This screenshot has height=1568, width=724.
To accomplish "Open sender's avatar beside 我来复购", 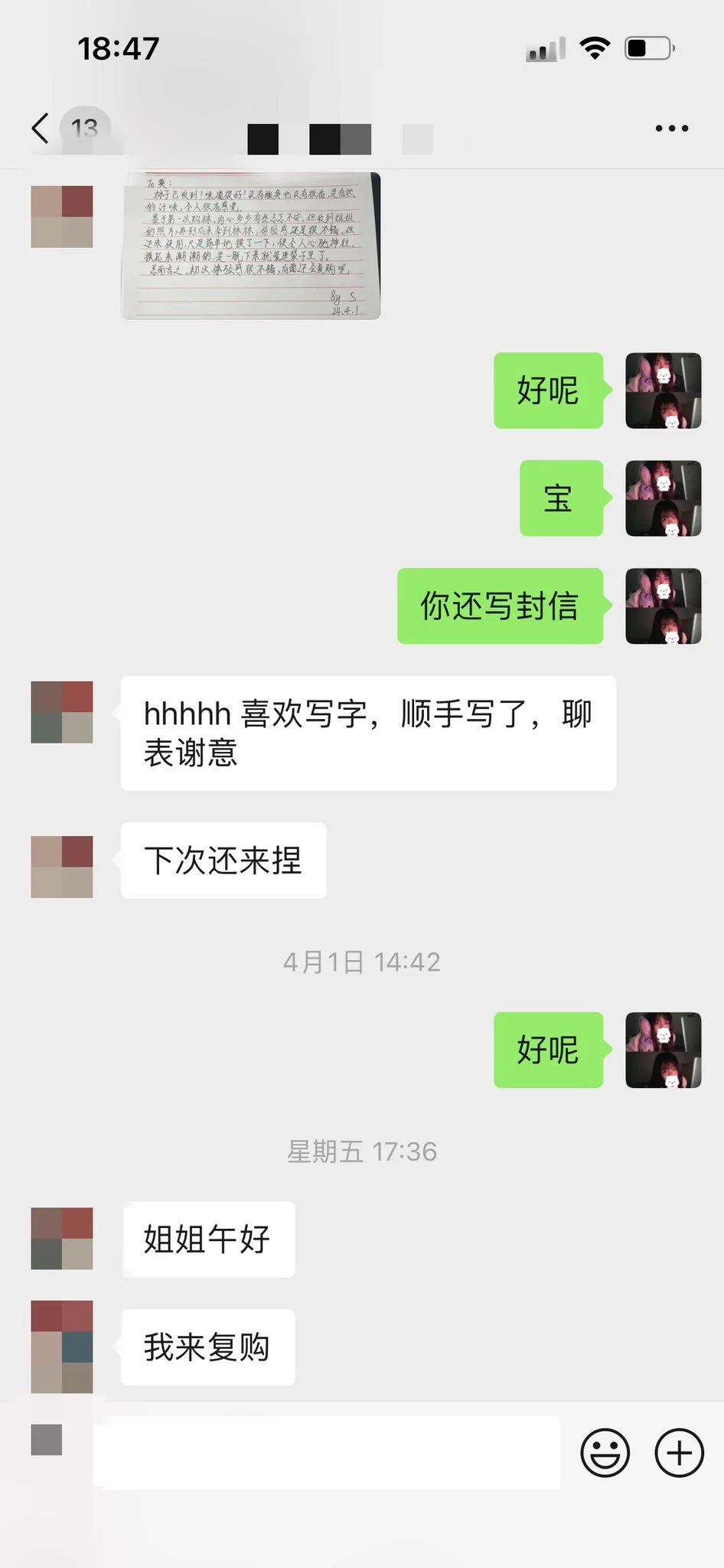I will [61, 1346].
